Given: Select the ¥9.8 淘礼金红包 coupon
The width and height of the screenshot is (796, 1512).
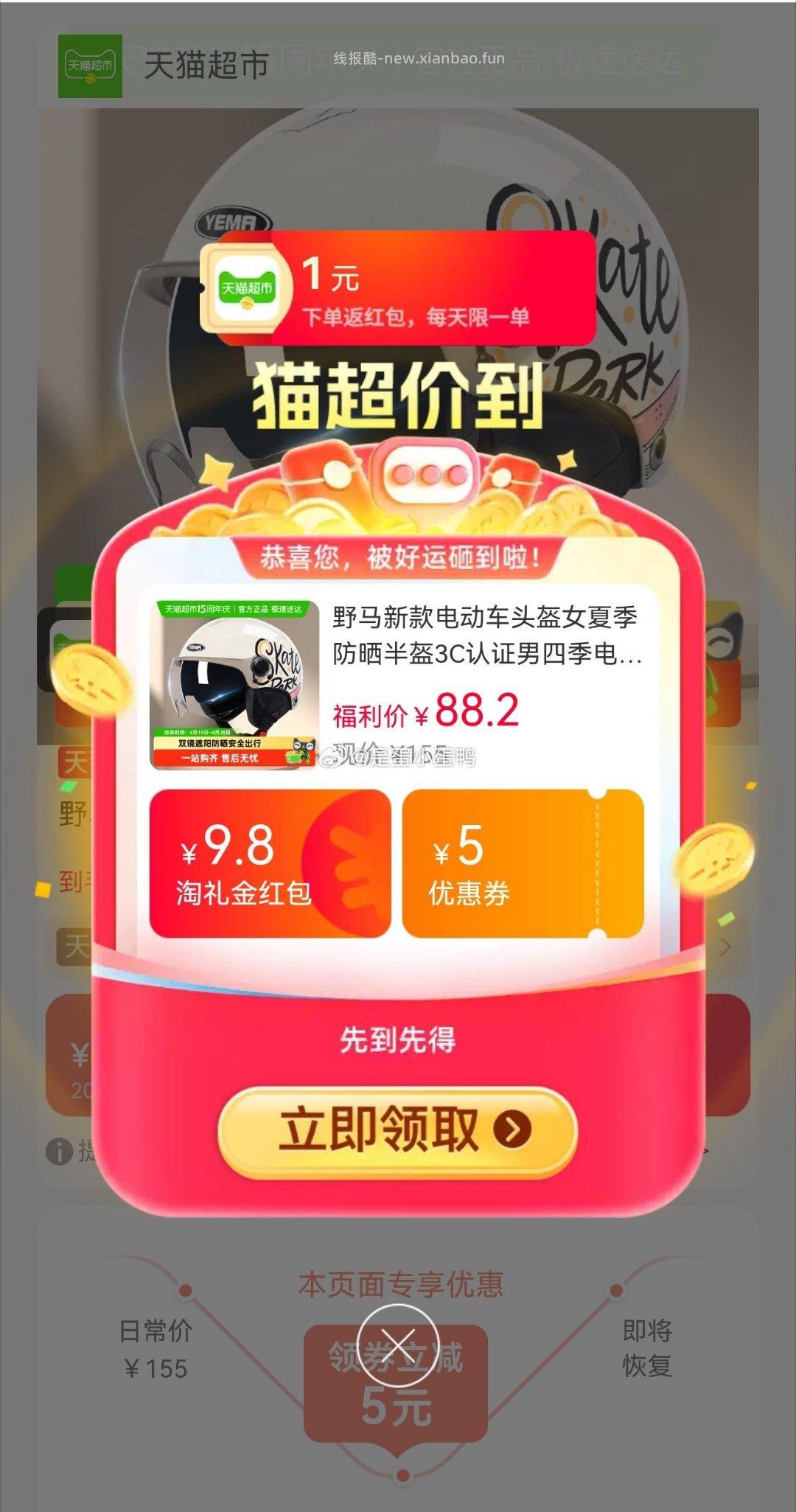Looking at the screenshot, I should (270, 863).
